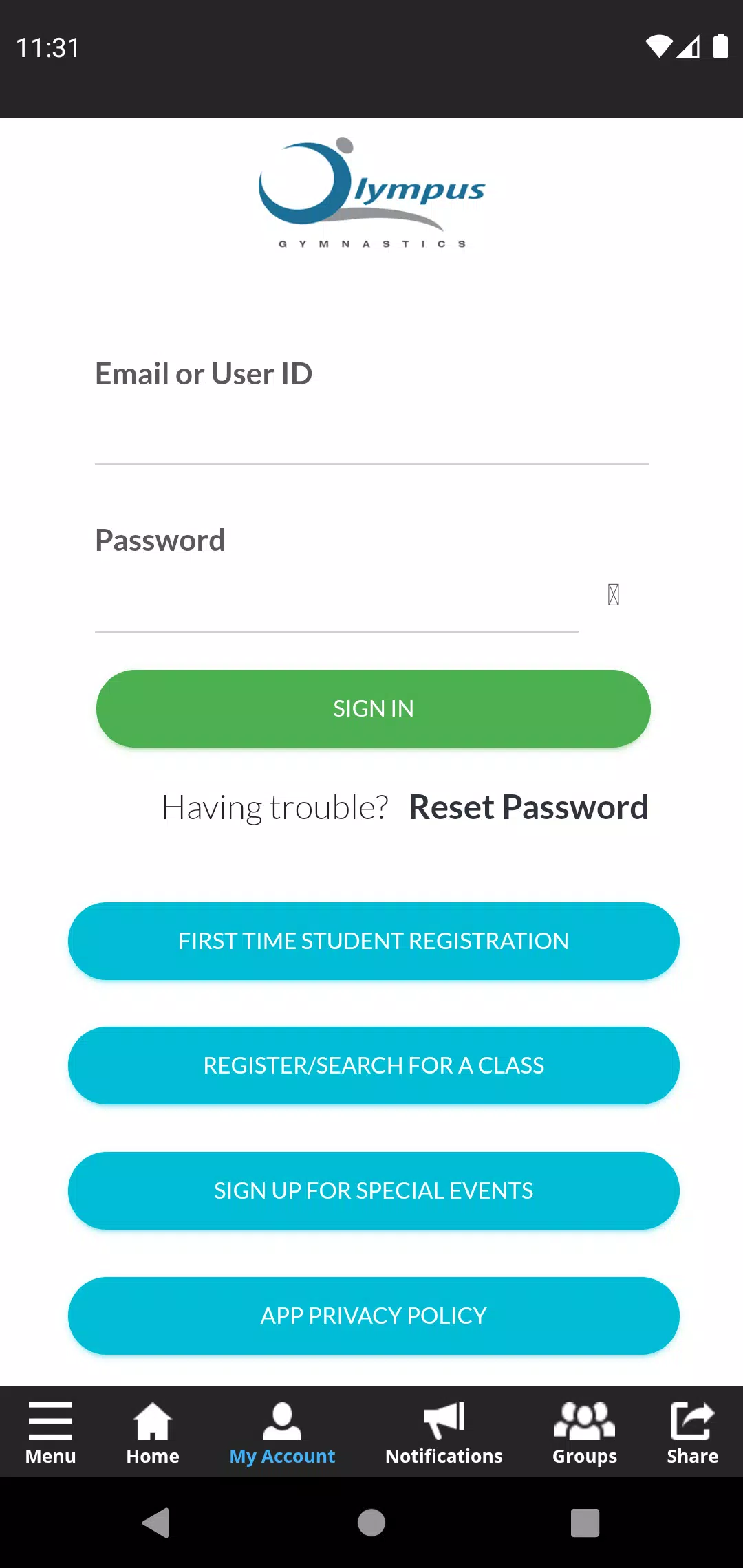Toggle password visibility icon
The width and height of the screenshot is (743, 1568).
[x=614, y=594]
